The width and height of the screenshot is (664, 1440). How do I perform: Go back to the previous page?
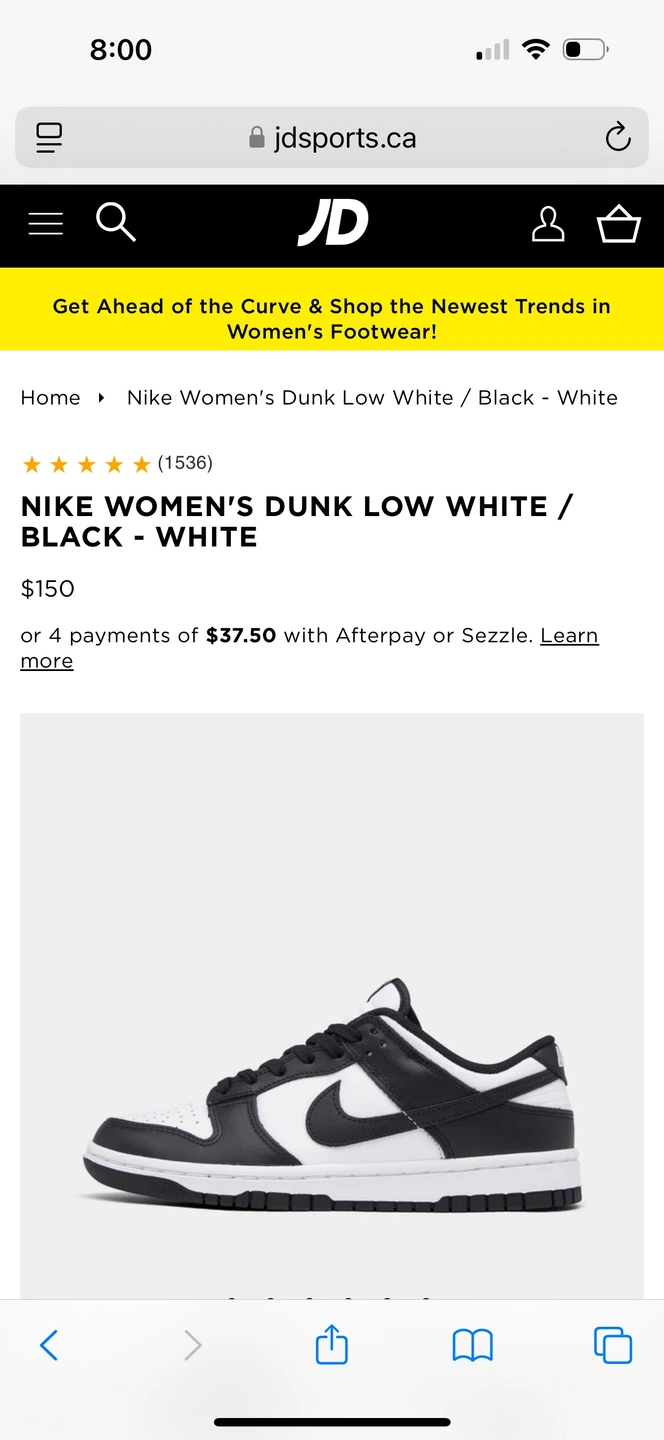click(49, 1346)
